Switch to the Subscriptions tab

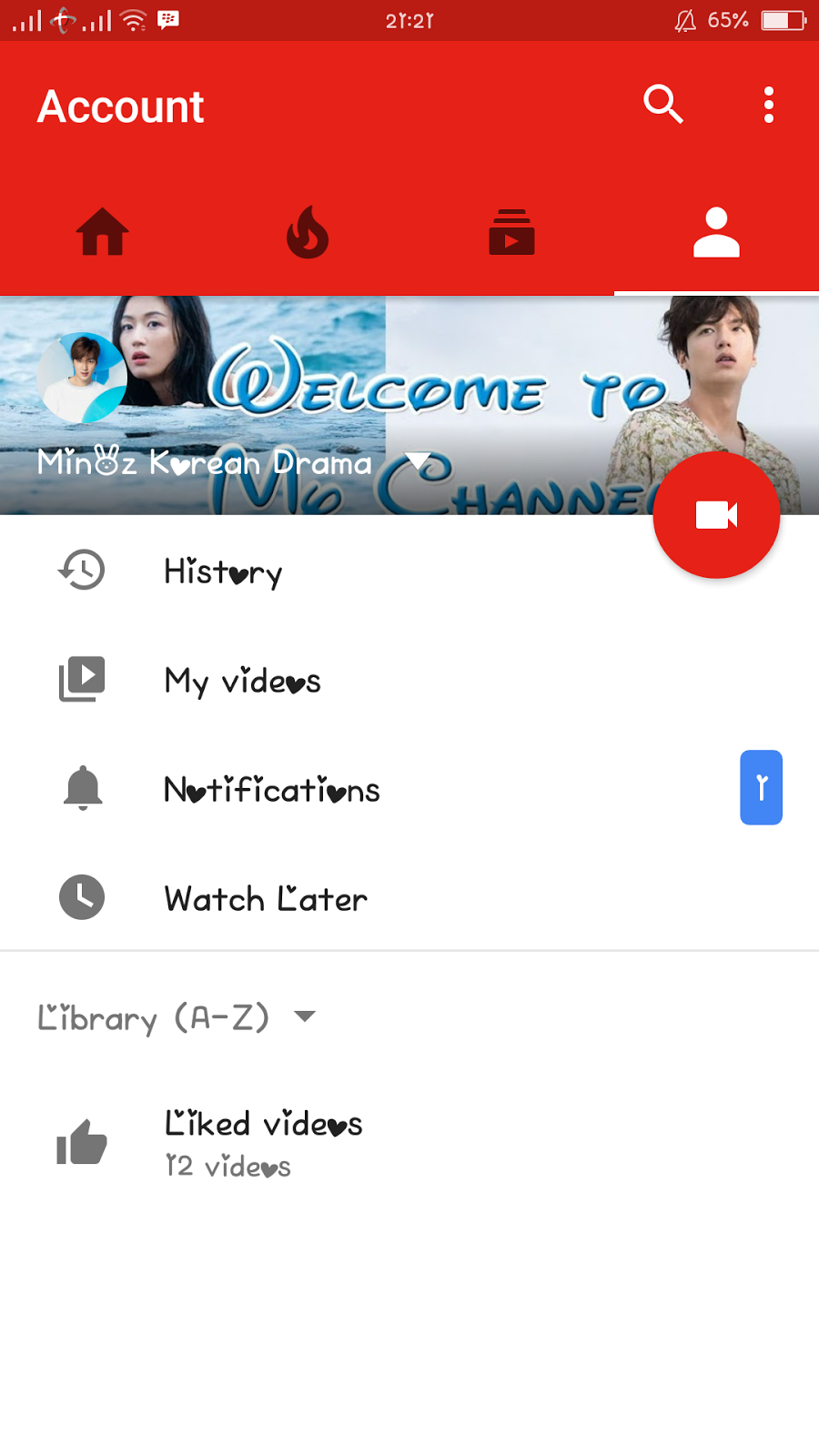pyautogui.click(x=511, y=233)
